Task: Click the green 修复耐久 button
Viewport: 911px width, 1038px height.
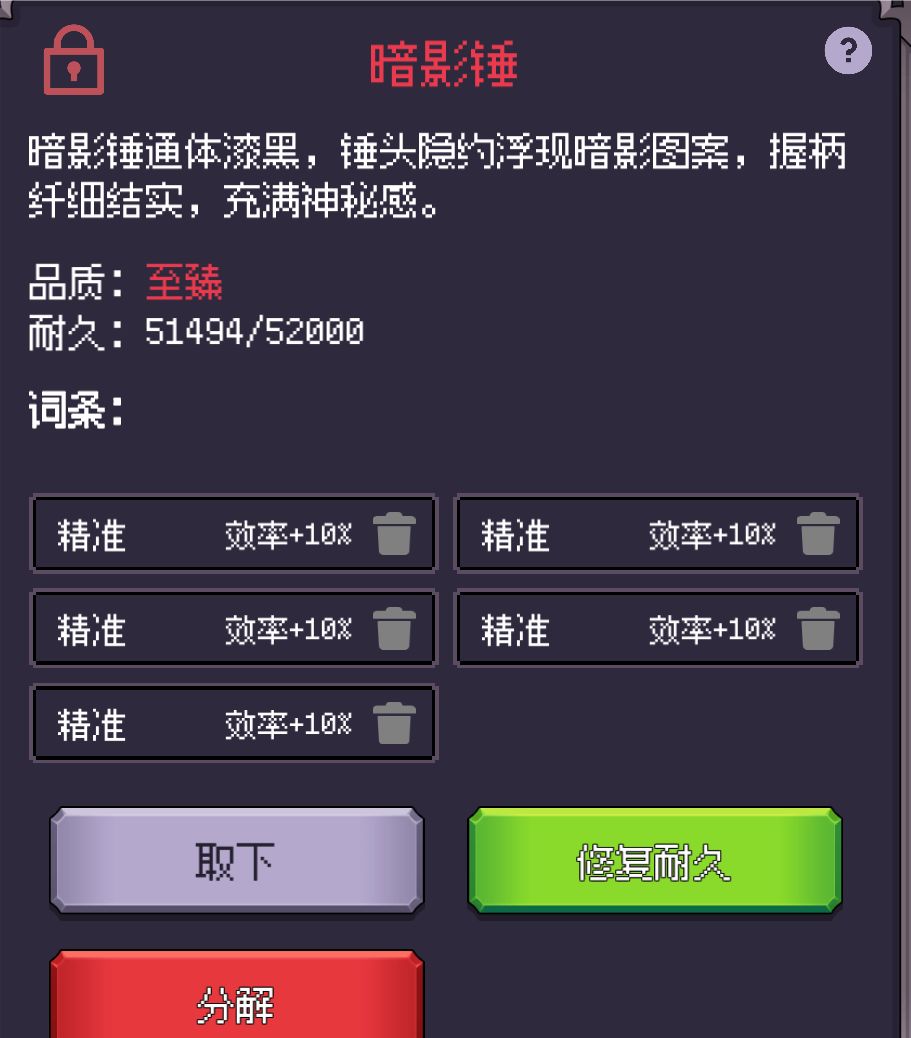Action: (652, 860)
